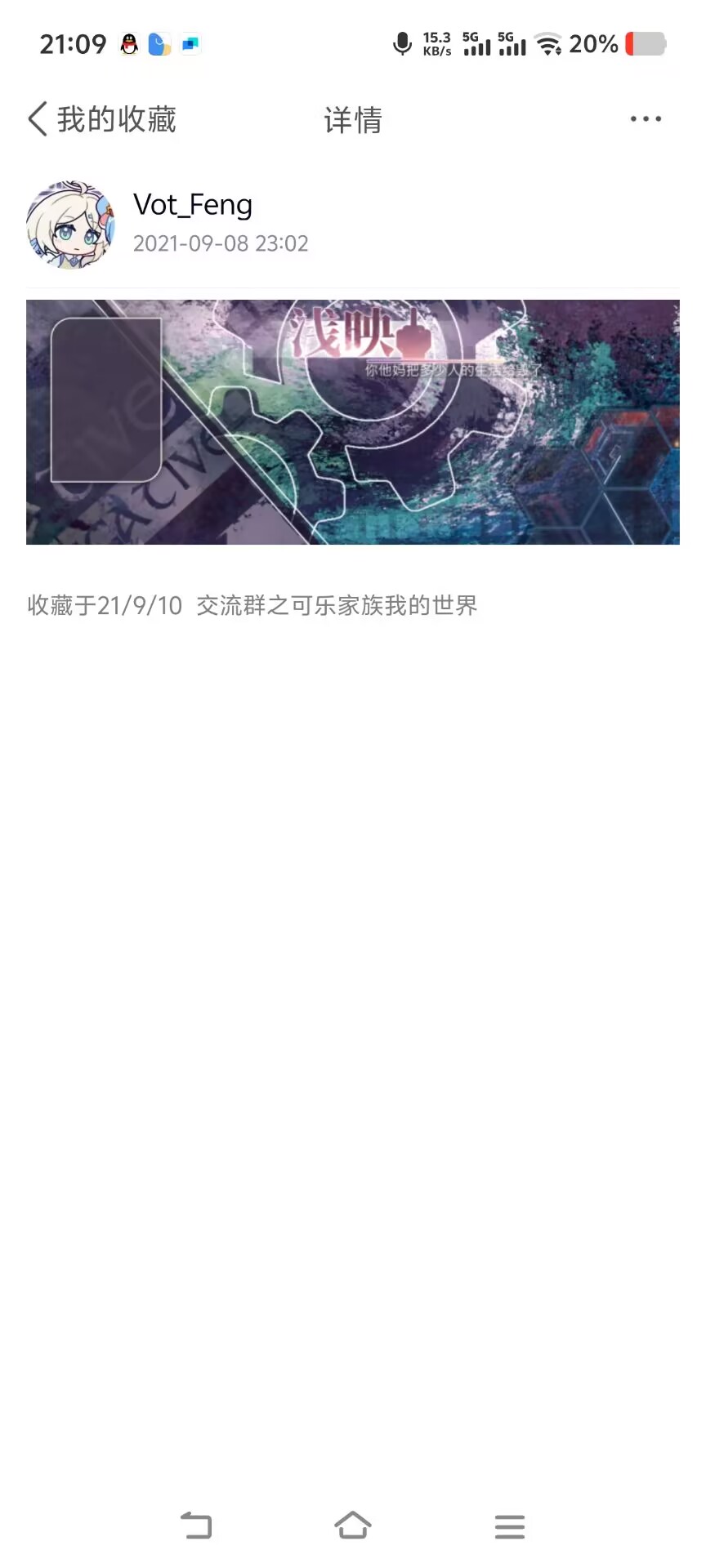Open Vot_Feng's profile avatar
This screenshot has height=1568, width=706.
coord(70,225)
